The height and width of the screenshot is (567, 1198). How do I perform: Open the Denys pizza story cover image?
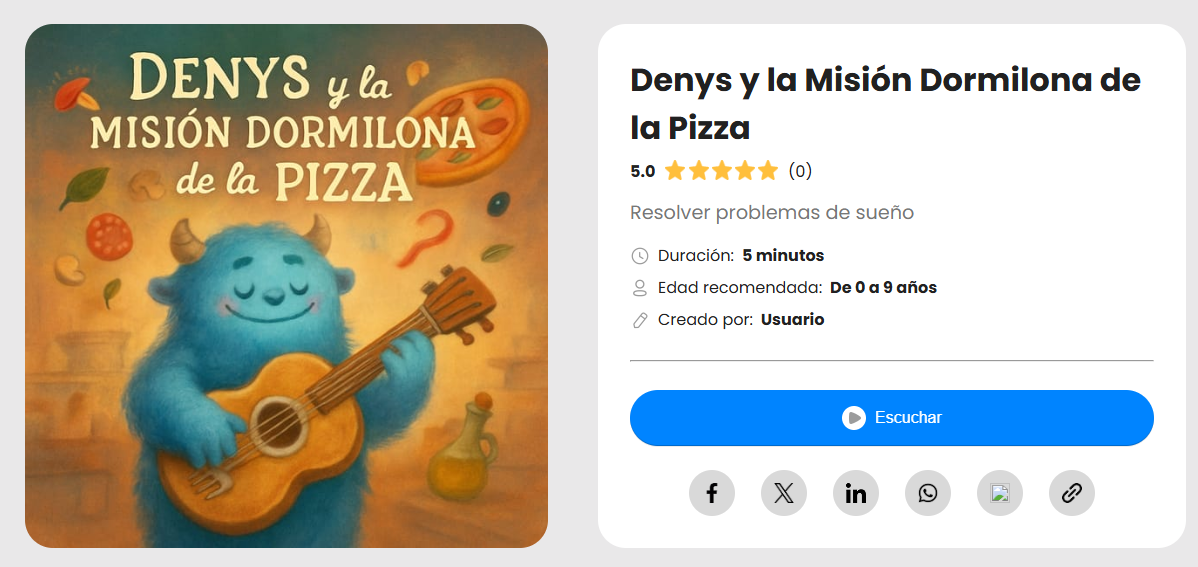pyautogui.click(x=286, y=286)
